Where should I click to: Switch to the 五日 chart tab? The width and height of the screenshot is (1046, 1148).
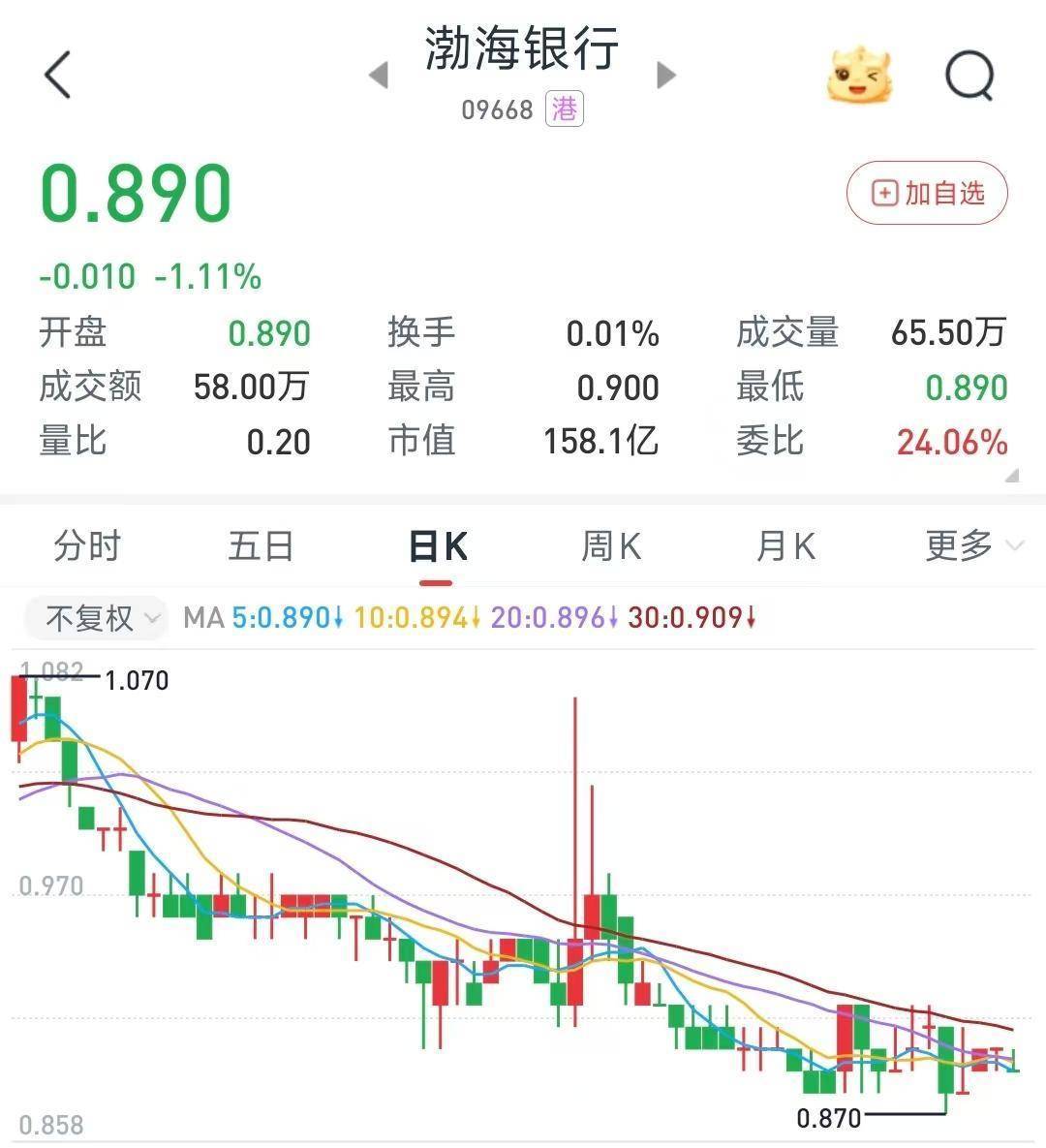click(261, 546)
